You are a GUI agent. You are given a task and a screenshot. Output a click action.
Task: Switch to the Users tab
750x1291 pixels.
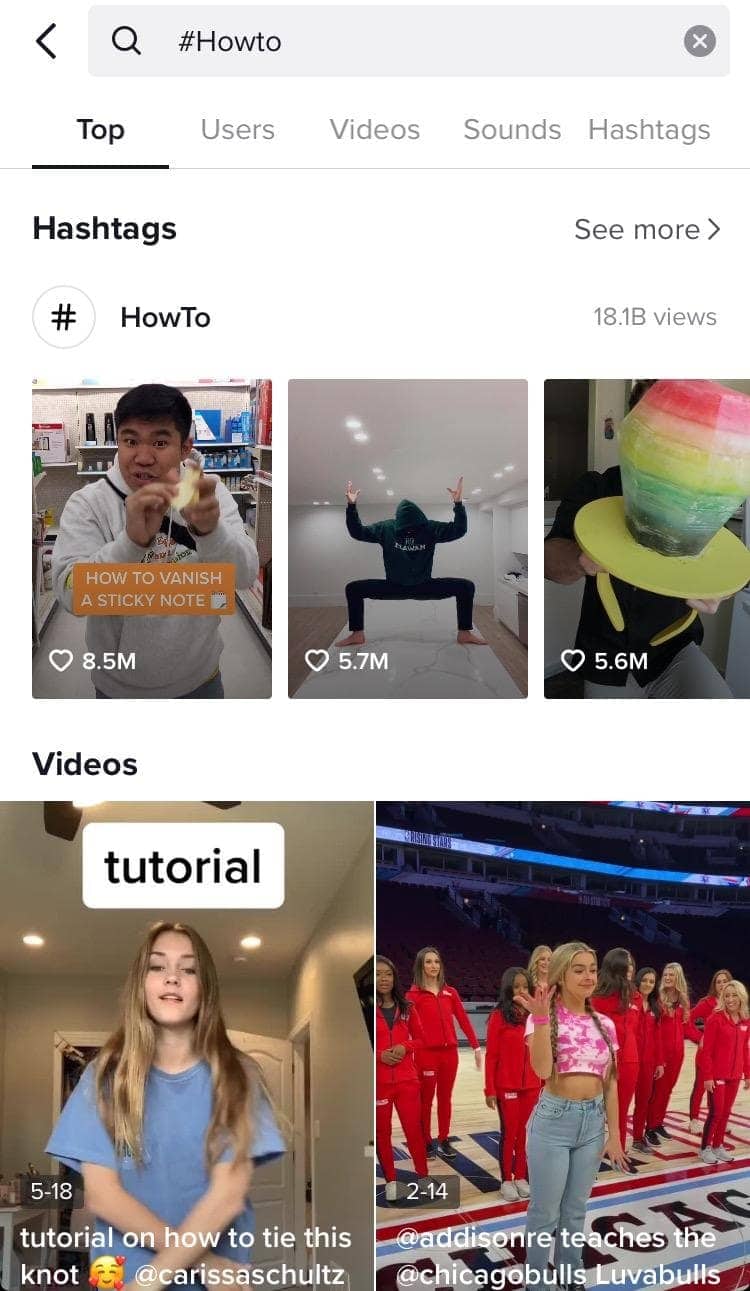point(237,130)
